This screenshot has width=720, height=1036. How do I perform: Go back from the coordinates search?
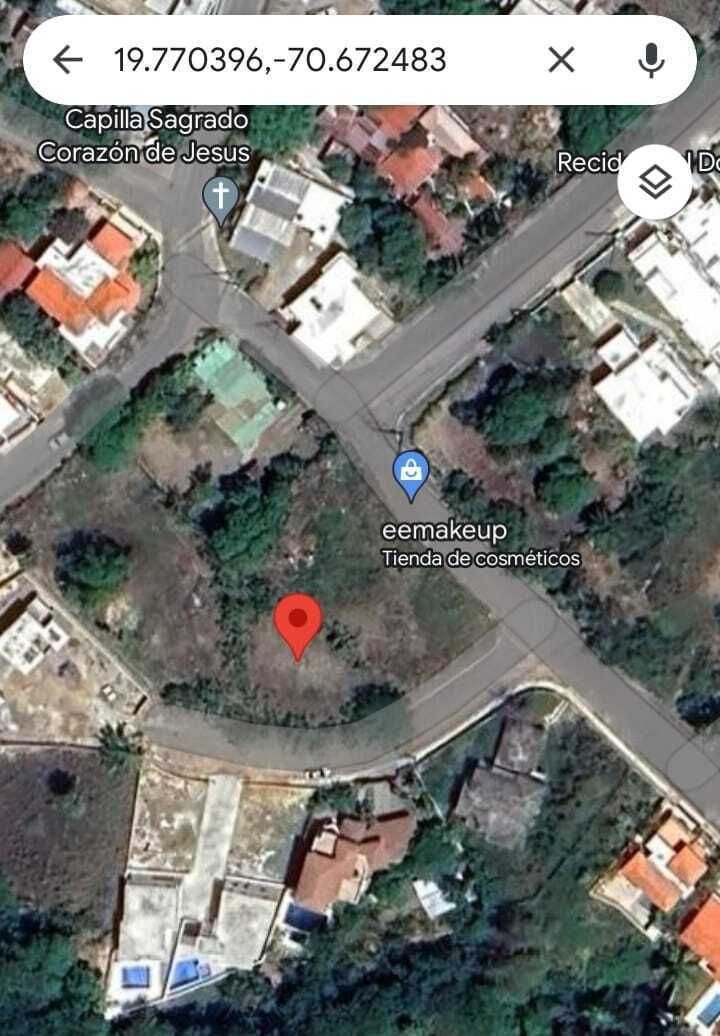(67, 61)
